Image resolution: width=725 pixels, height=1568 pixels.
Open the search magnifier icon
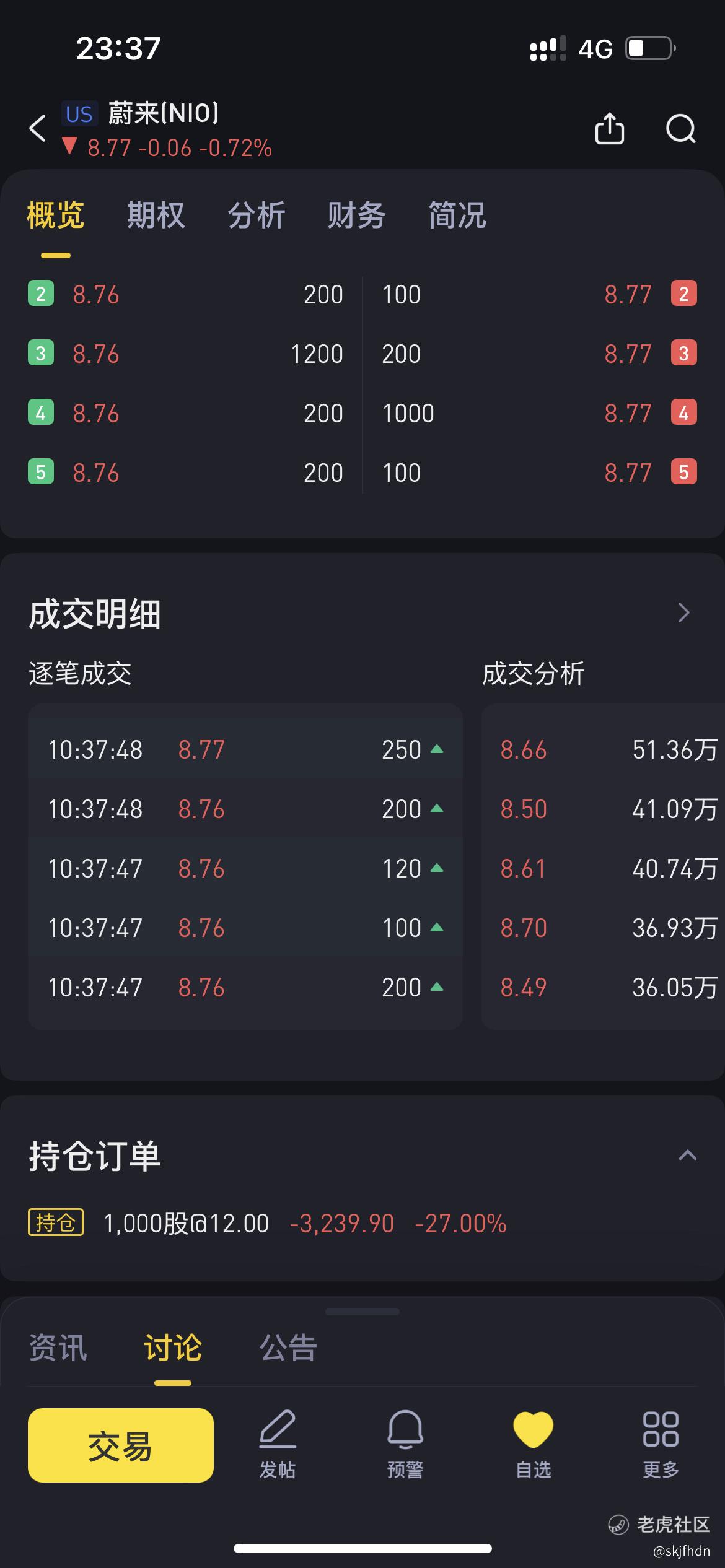[x=680, y=129]
